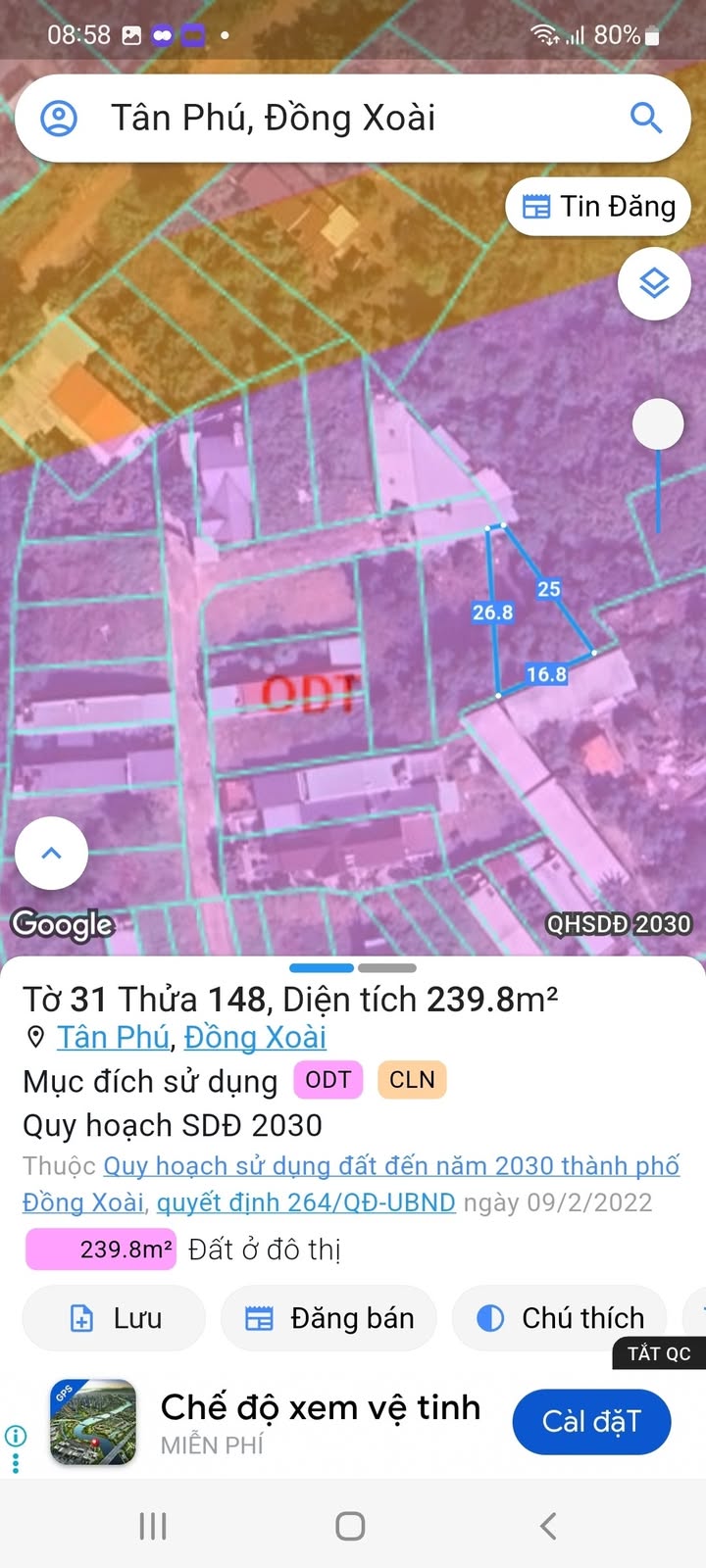706x1568 pixels.
Task: Open the map layers selector
Action: pos(654,284)
